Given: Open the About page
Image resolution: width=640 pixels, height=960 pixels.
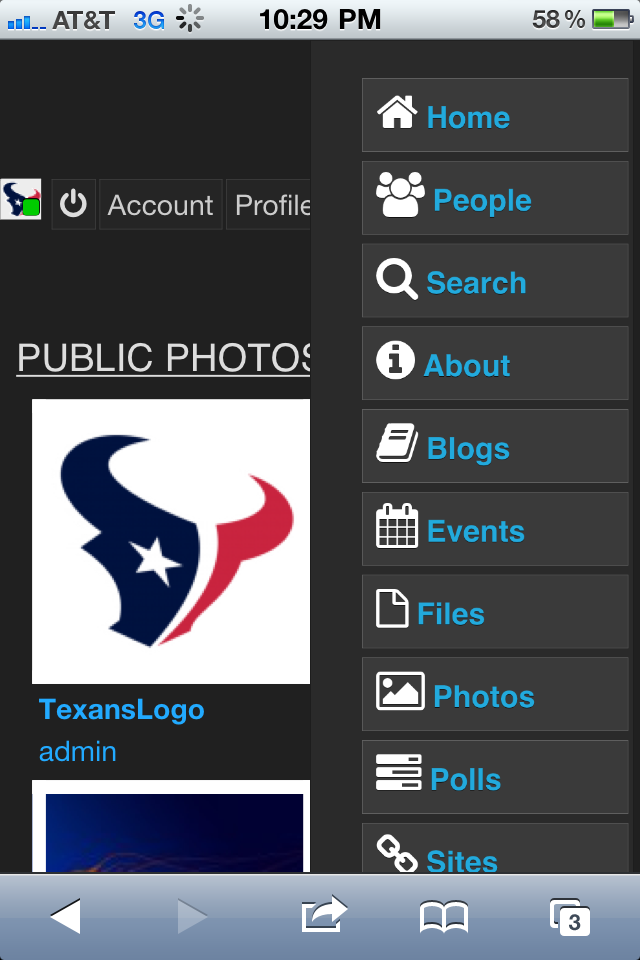Looking at the screenshot, I should [495, 365].
